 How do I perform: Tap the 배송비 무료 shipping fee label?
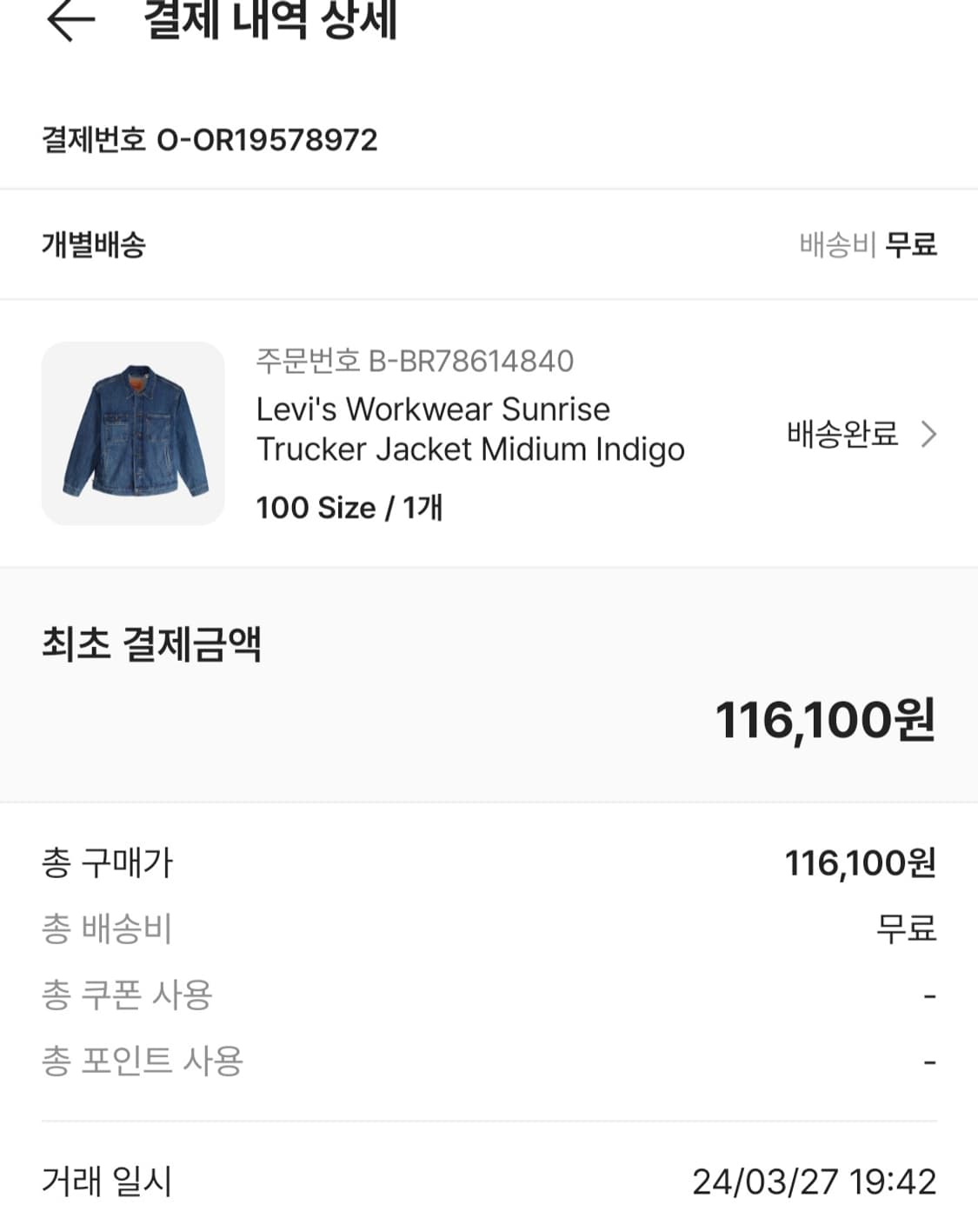868,244
